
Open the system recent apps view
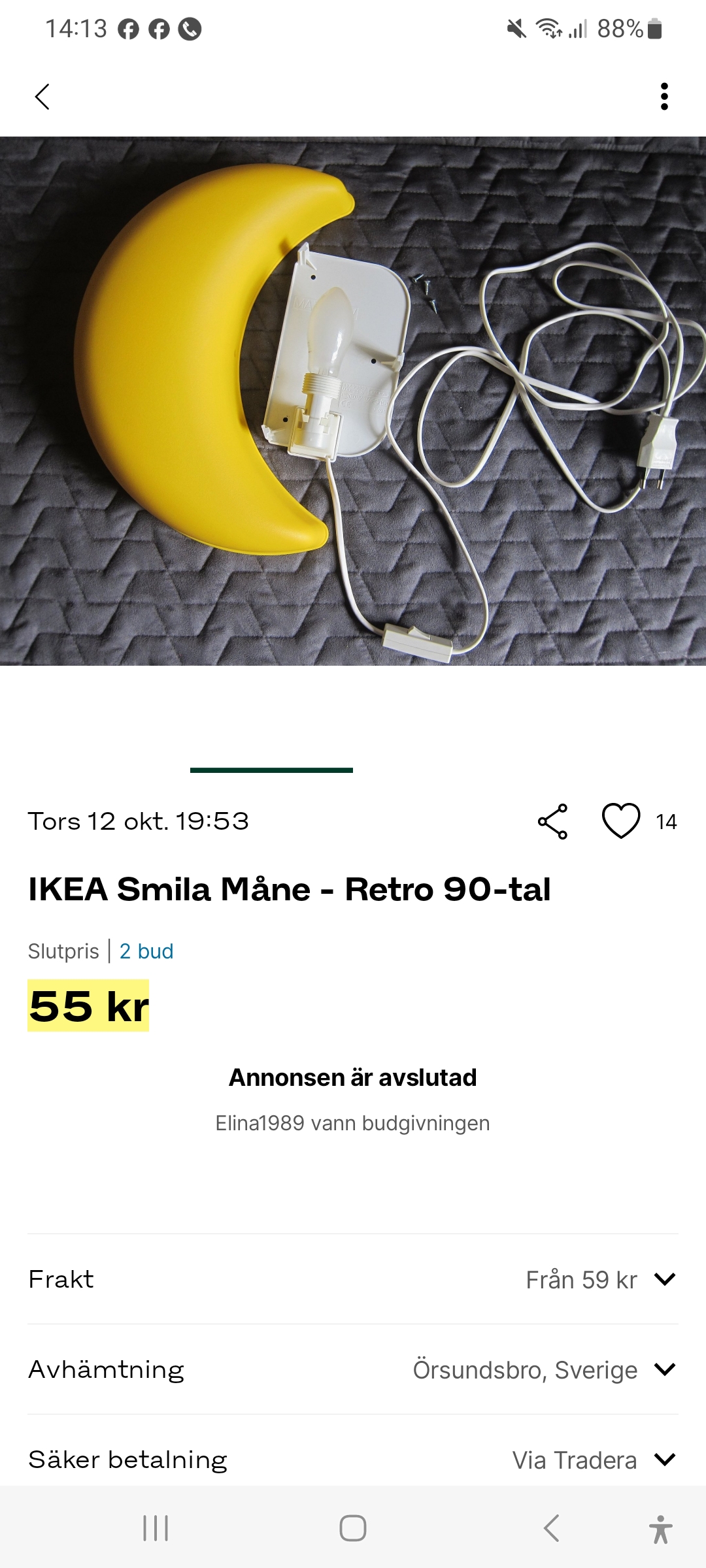coord(156,1528)
